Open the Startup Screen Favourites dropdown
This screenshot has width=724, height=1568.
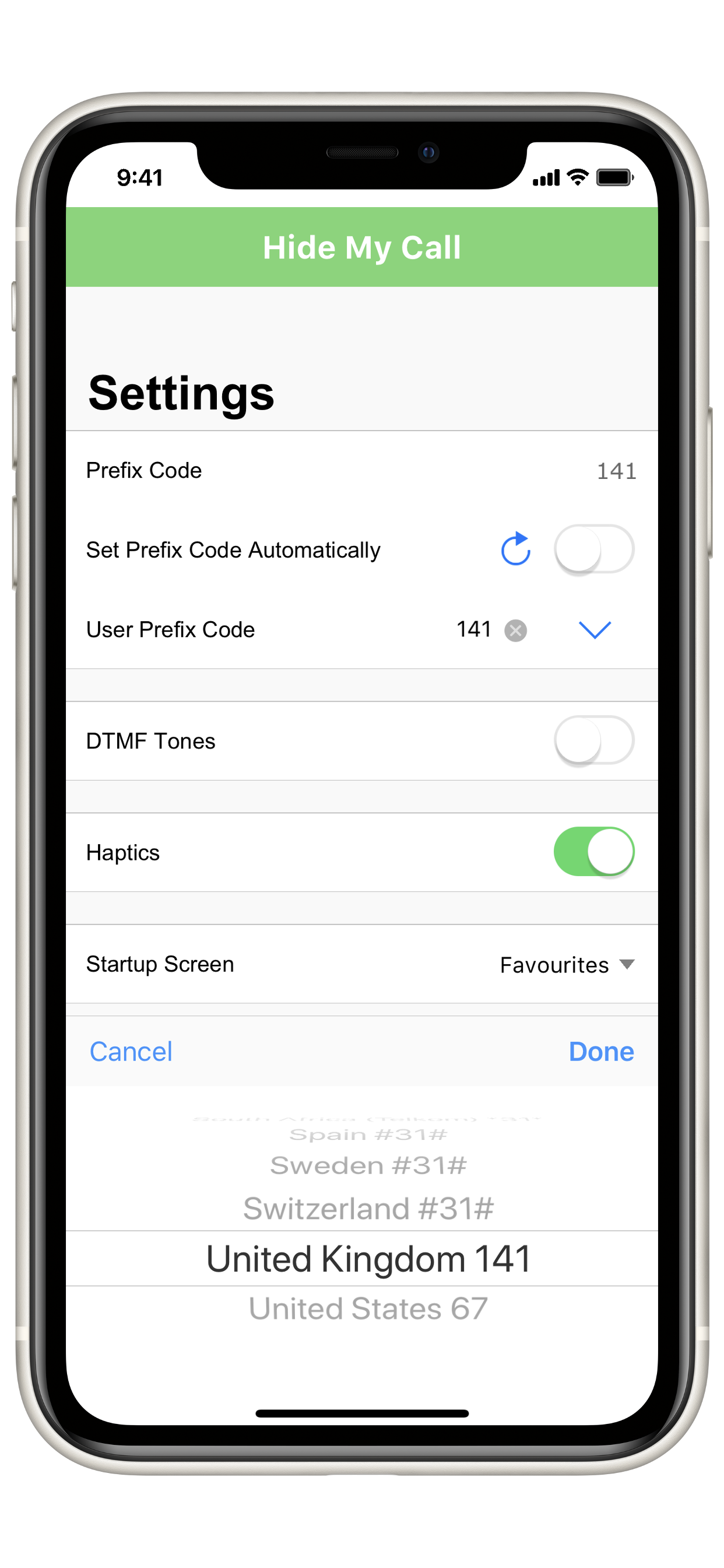[x=567, y=964]
